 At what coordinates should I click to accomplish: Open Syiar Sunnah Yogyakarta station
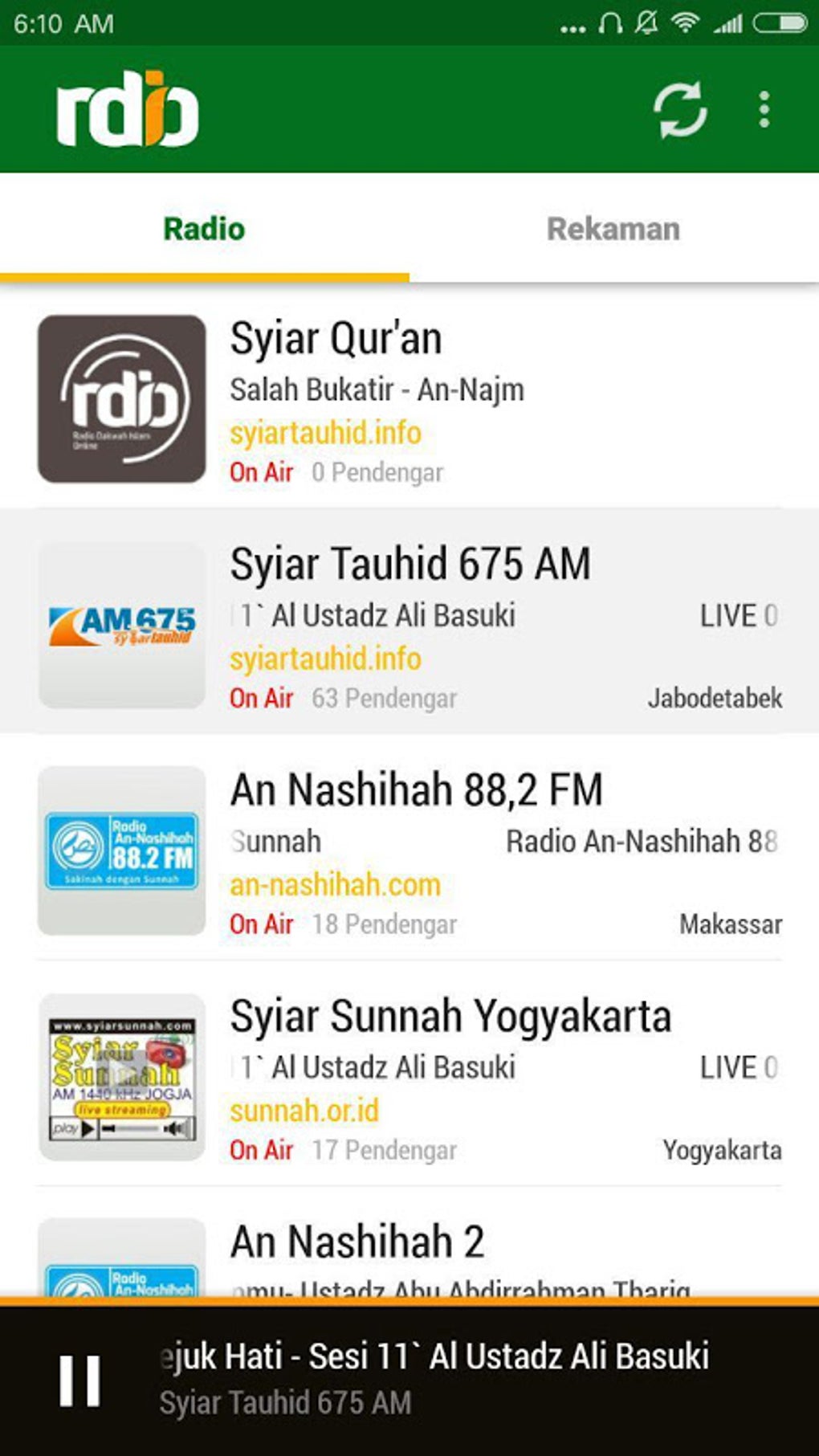(409, 1074)
